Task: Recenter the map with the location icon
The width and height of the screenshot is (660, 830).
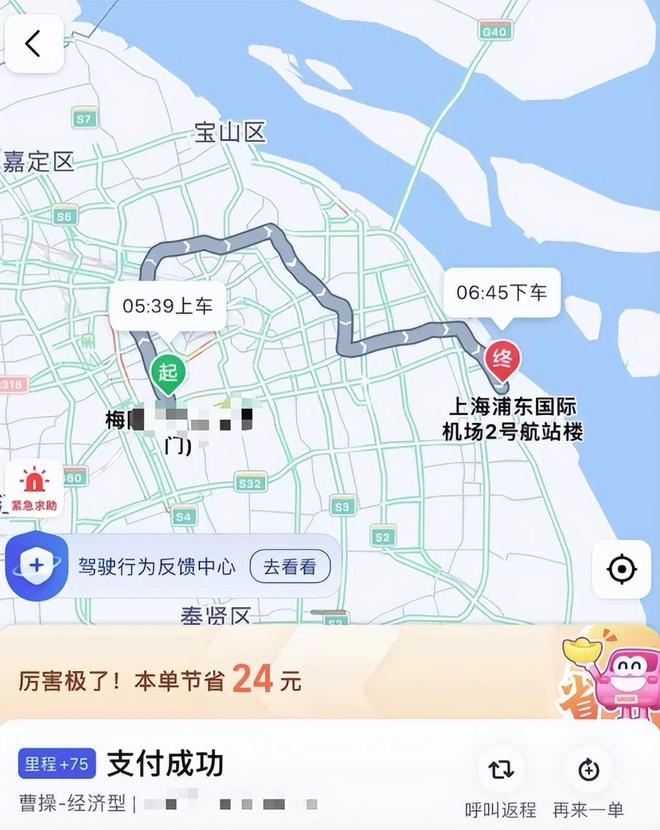Action: (x=621, y=569)
